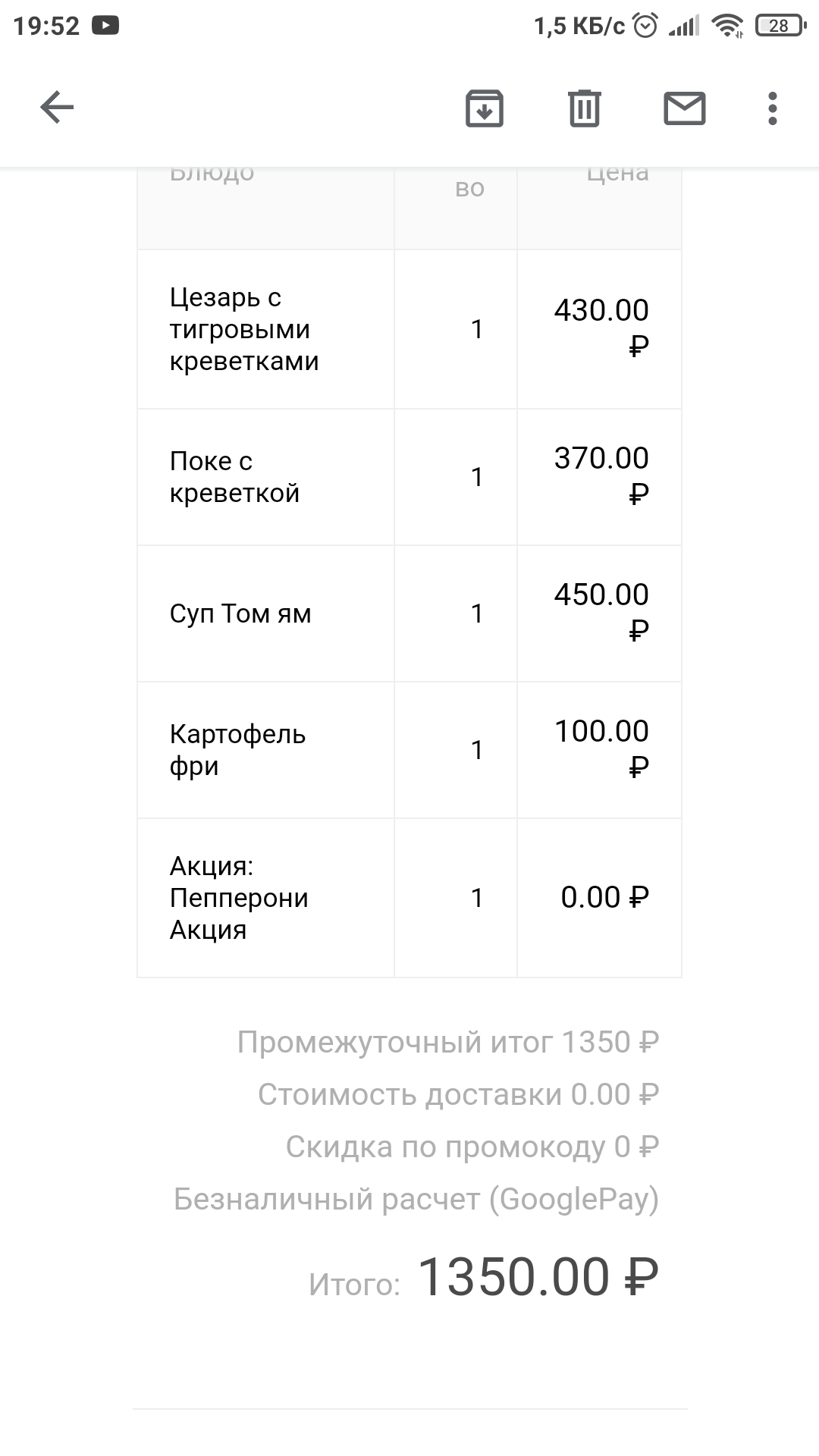Delete the email using the trash icon

(x=584, y=108)
